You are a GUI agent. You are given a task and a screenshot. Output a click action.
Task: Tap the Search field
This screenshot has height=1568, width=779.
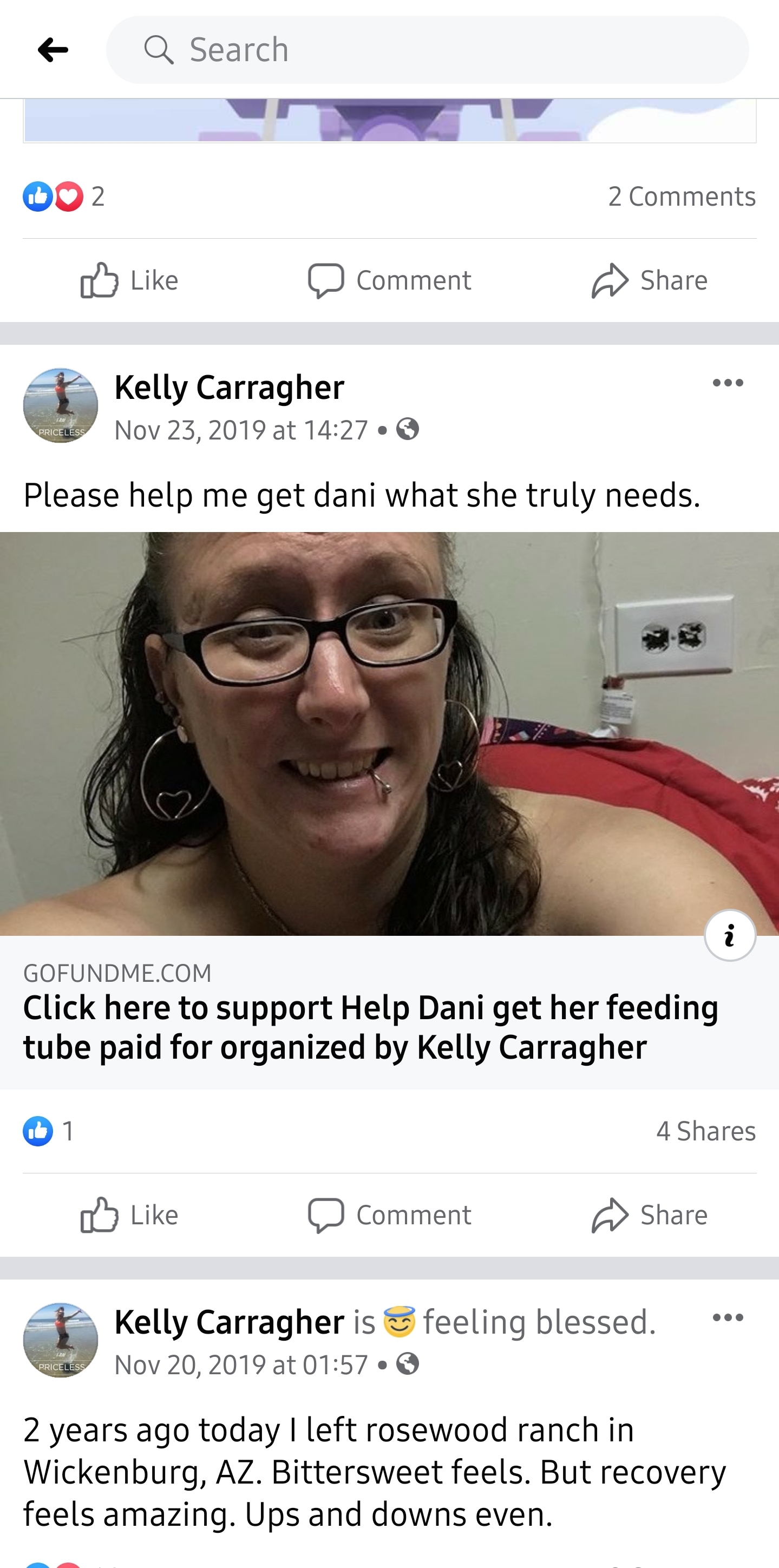pos(427,50)
